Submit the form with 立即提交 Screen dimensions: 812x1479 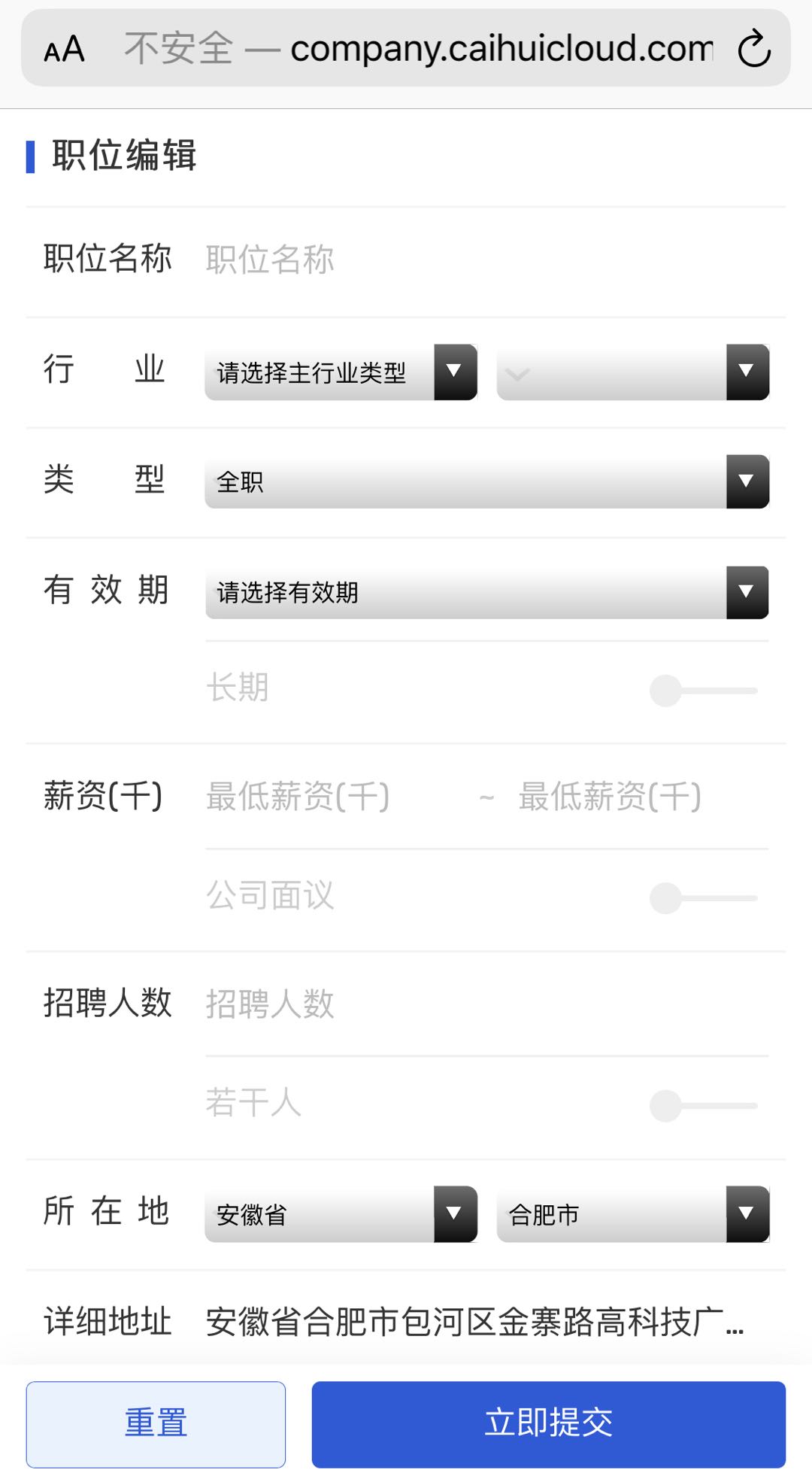point(548,1424)
